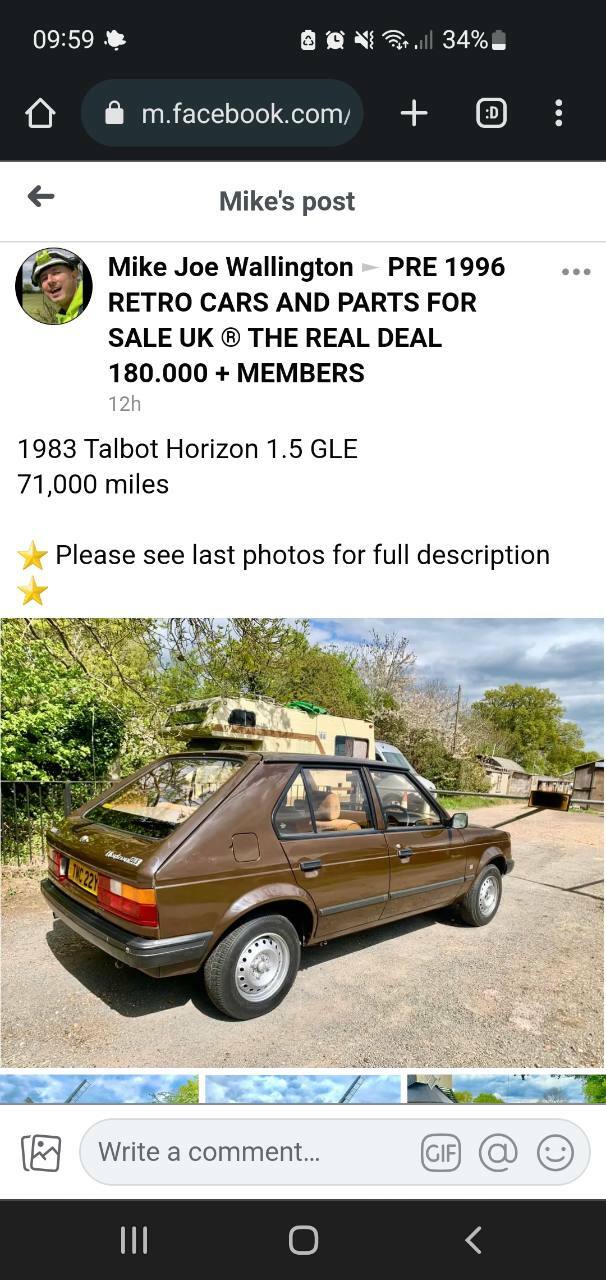Open the browser's three-dot menu

(558, 114)
